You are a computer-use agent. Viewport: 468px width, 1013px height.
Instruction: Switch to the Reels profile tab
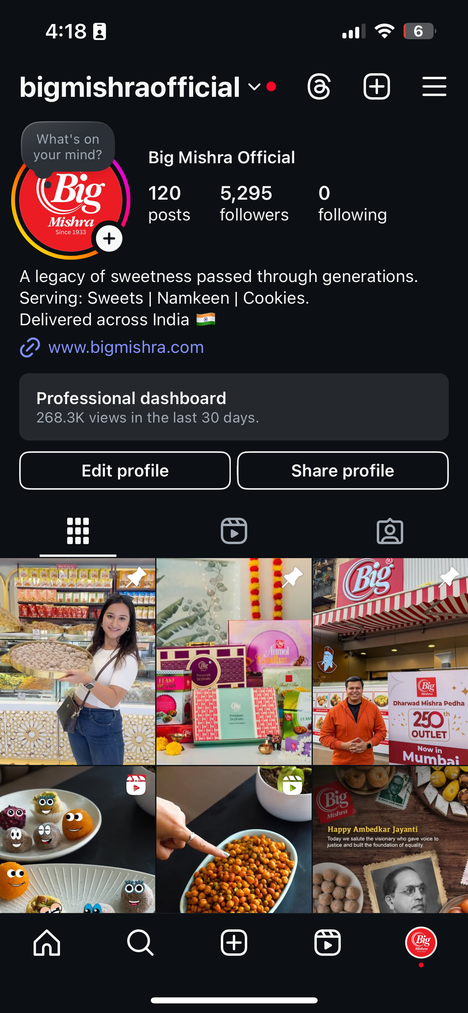[x=234, y=531]
